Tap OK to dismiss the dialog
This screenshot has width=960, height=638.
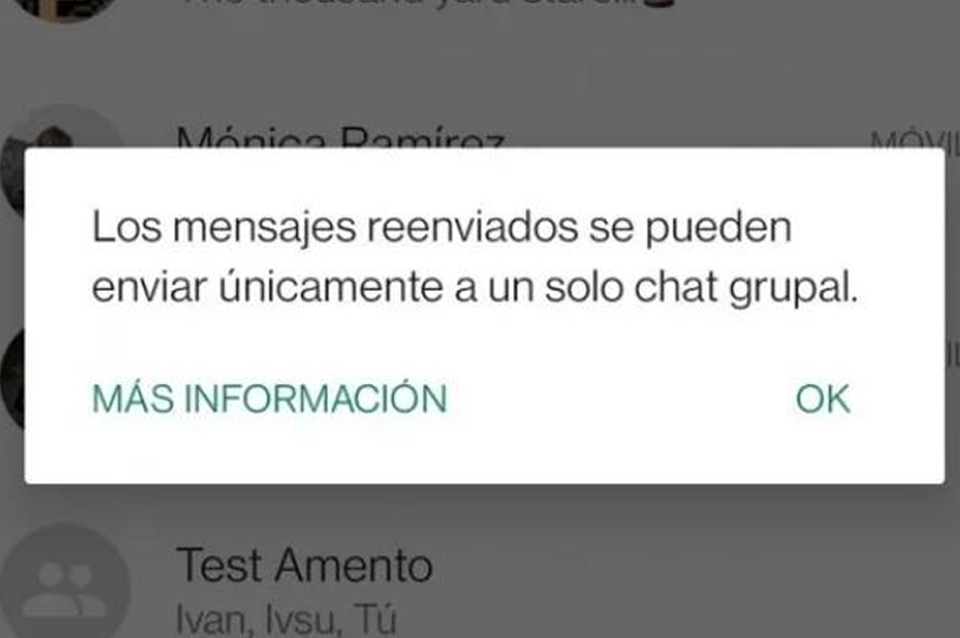[822, 399]
